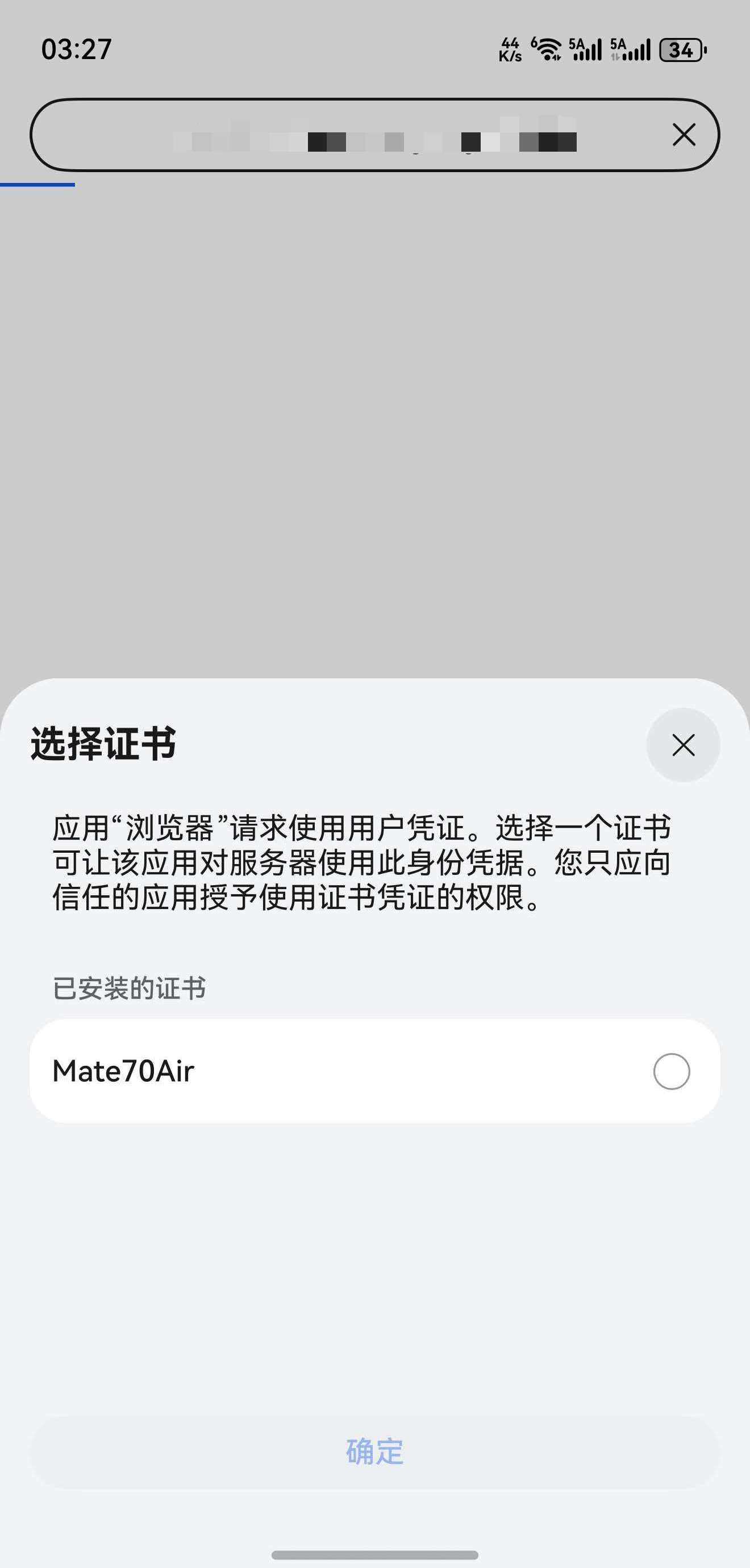
Task: Select the Mate70Air certificate radio button
Action: (671, 1071)
